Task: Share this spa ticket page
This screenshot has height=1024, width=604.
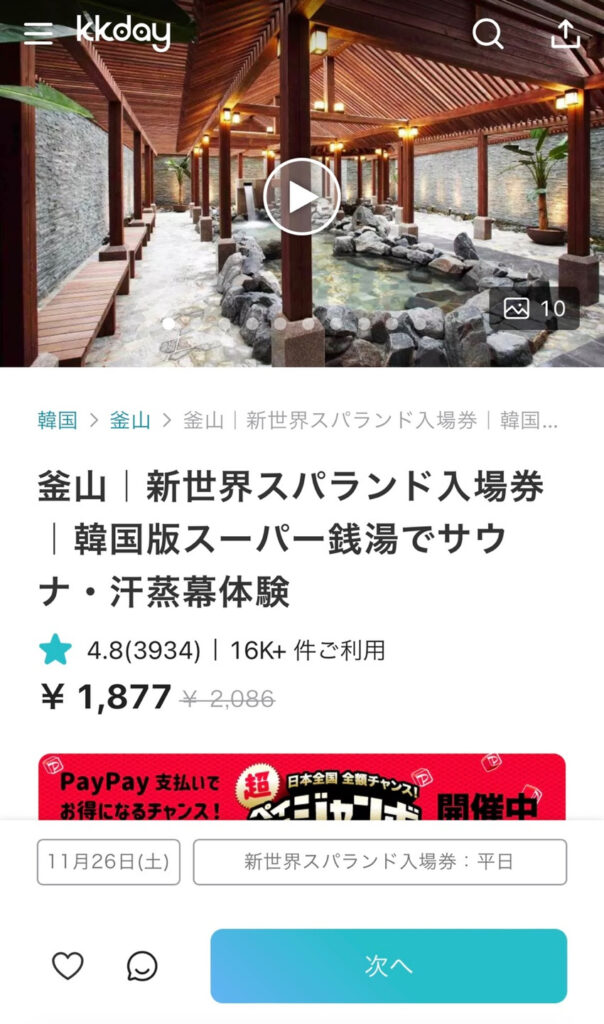Action: pyautogui.click(x=565, y=34)
